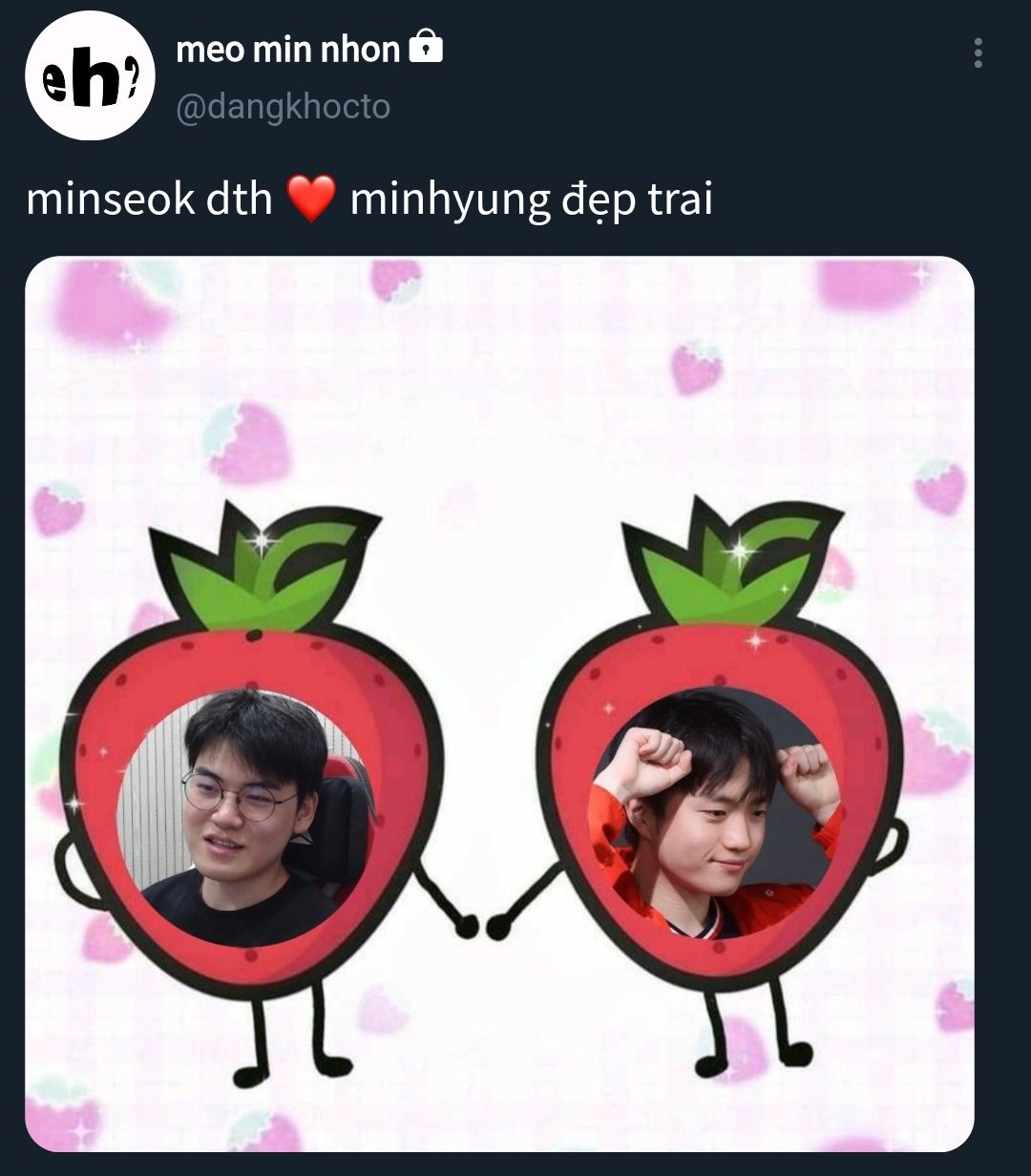
Task: Open the tweet's three-dot overflow menu
Action: [978, 53]
